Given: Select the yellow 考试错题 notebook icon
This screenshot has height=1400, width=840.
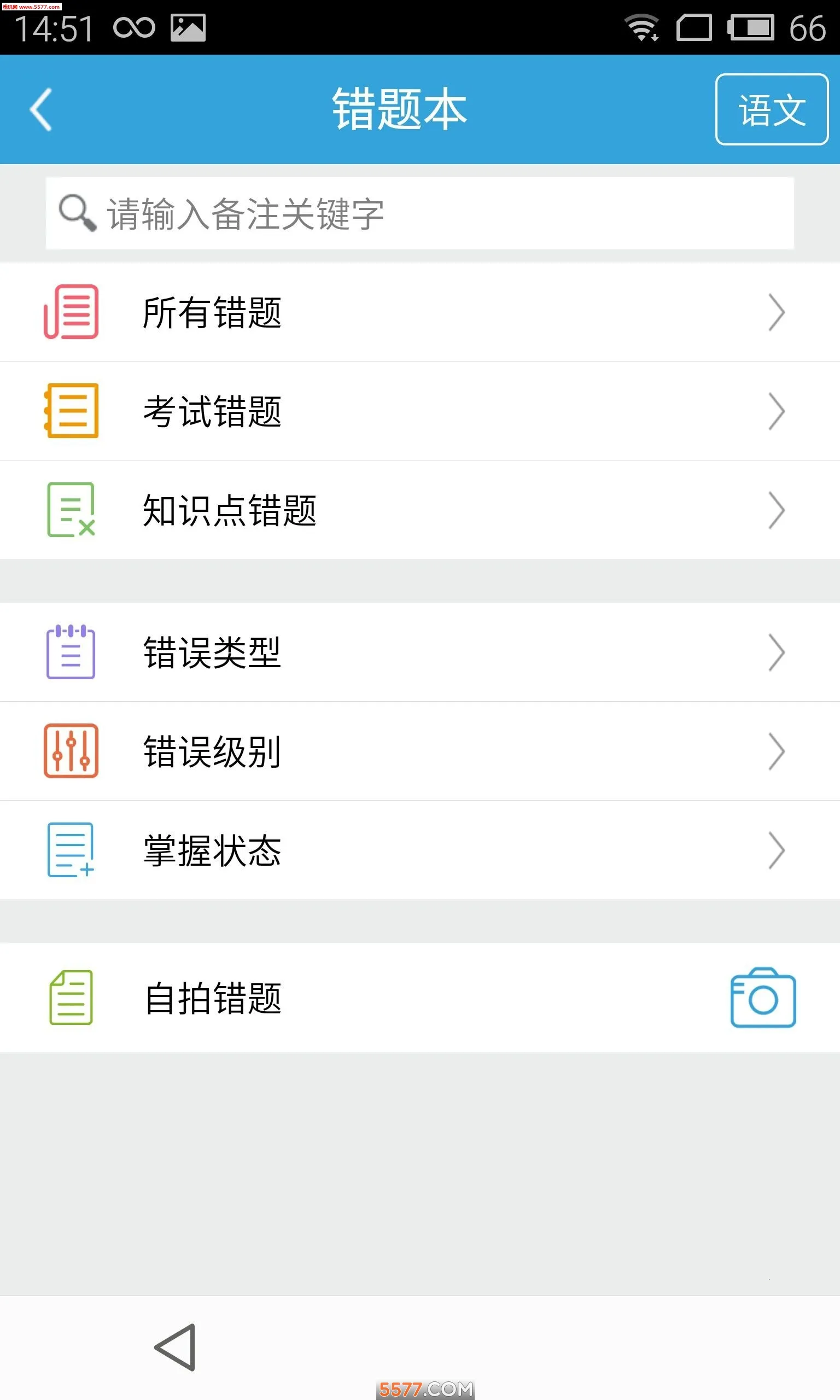Looking at the screenshot, I should pos(71,411).
